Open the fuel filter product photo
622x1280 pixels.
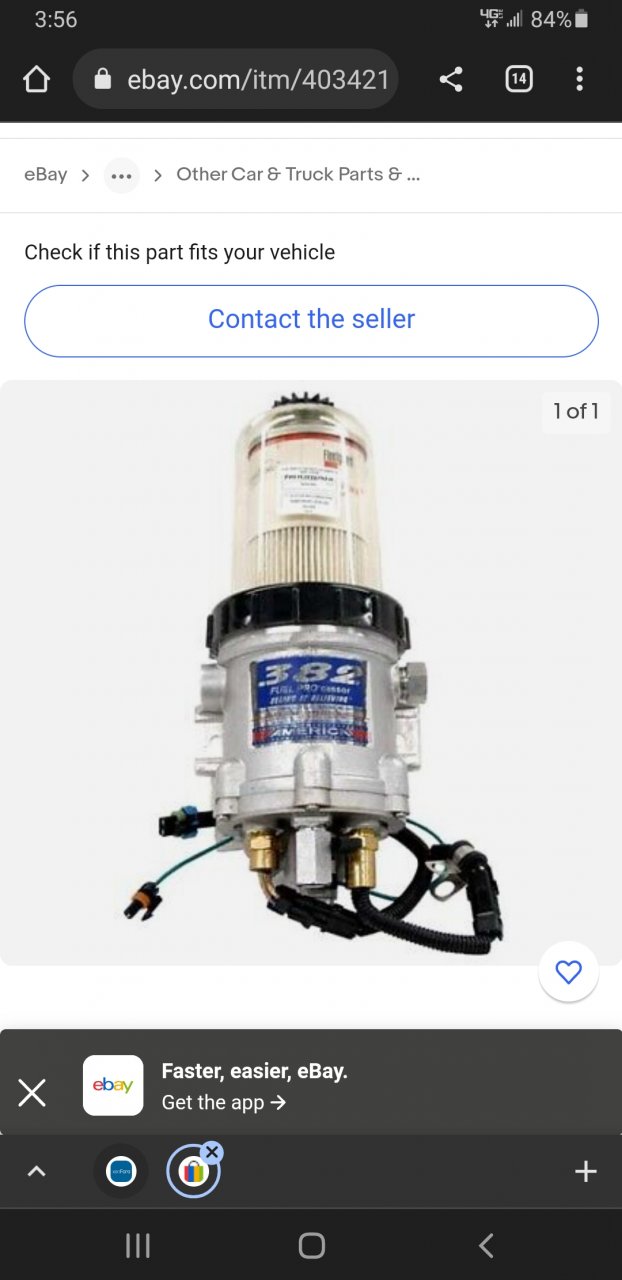click(310, 670)
